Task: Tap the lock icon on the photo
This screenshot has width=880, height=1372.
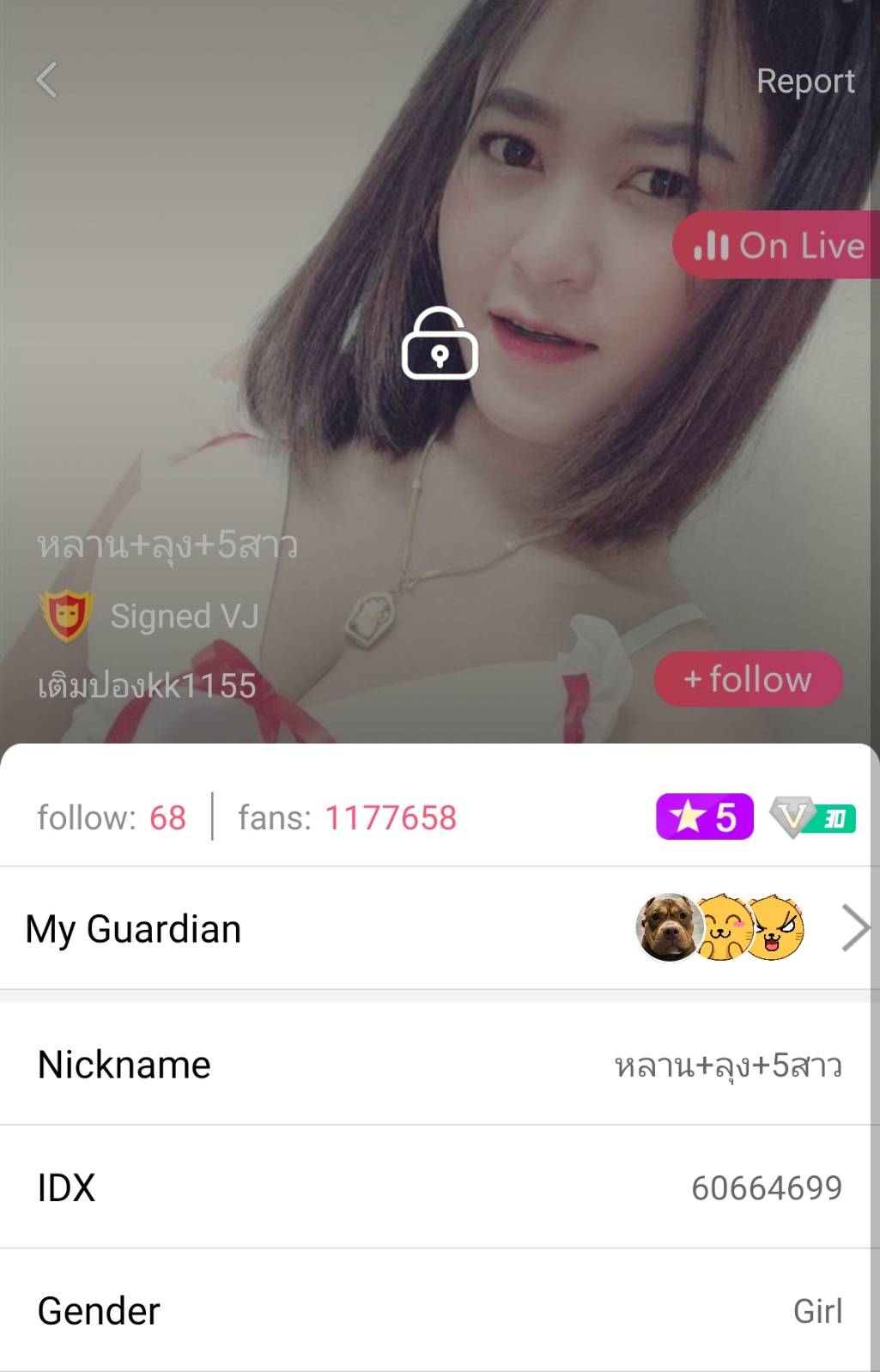Action: click(x=440, y=343)
